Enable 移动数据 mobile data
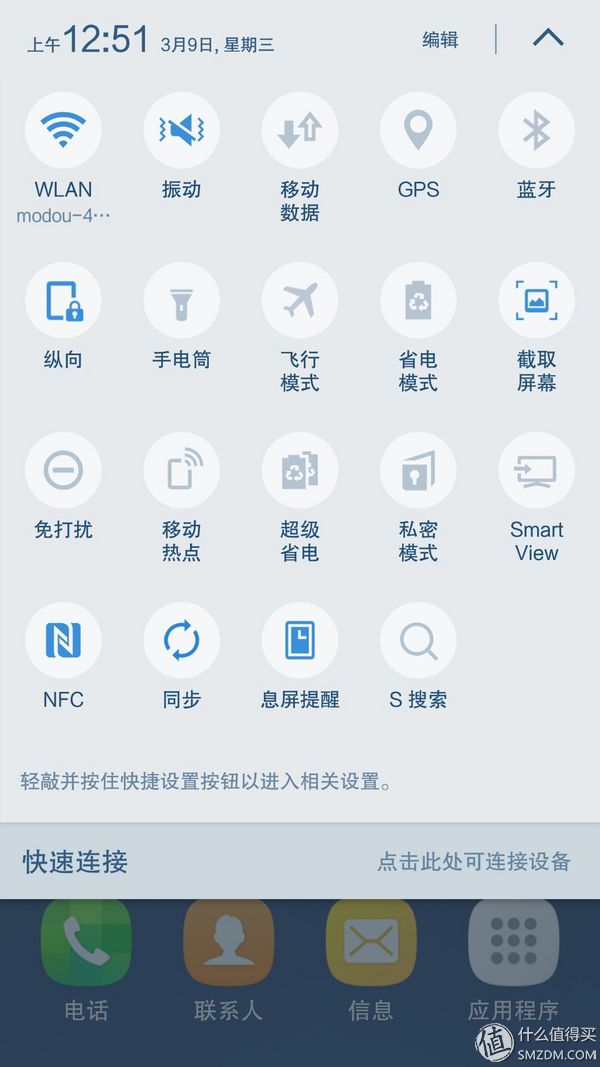 pyautogui.click(x=300, y=131)
